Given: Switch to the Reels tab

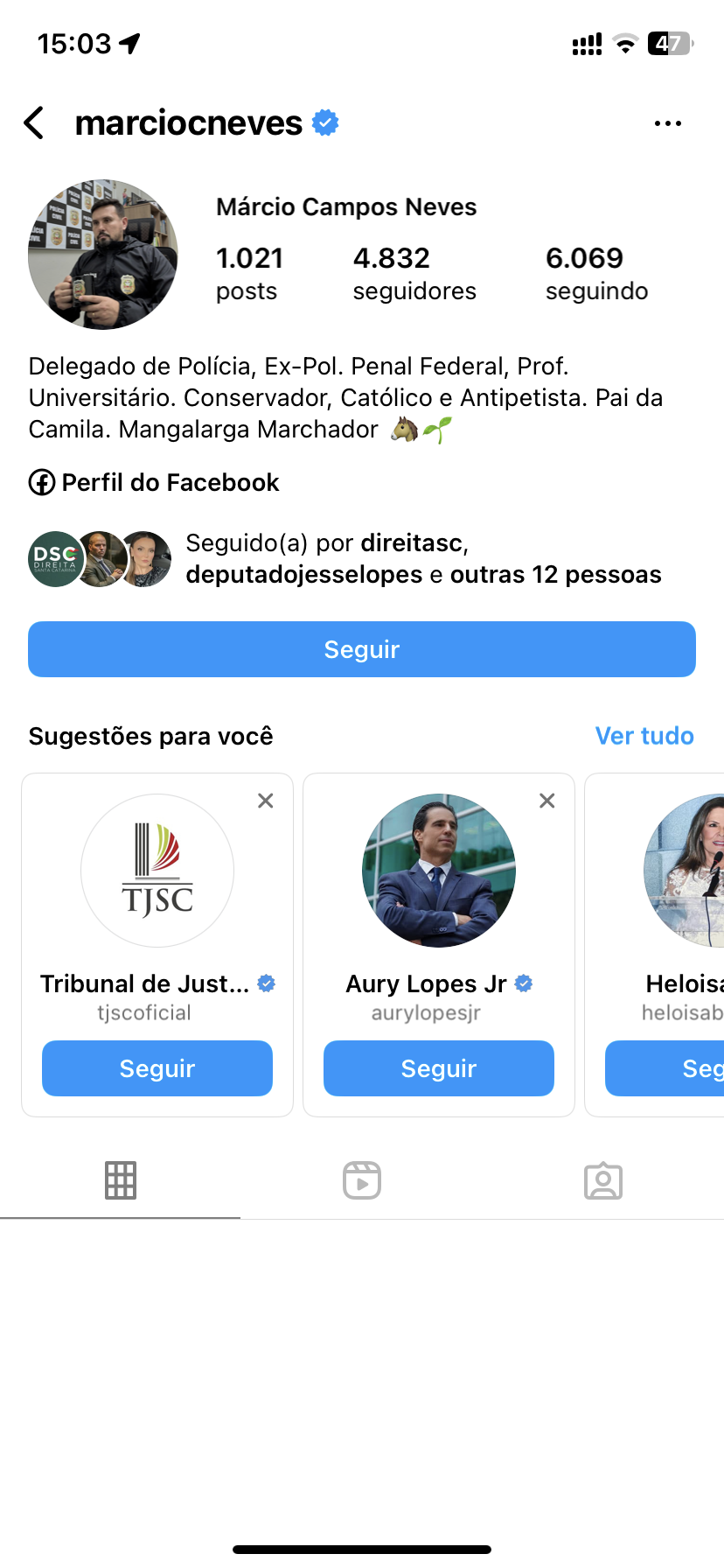Looking at the screenshot, I should (x=362, y=1180).
